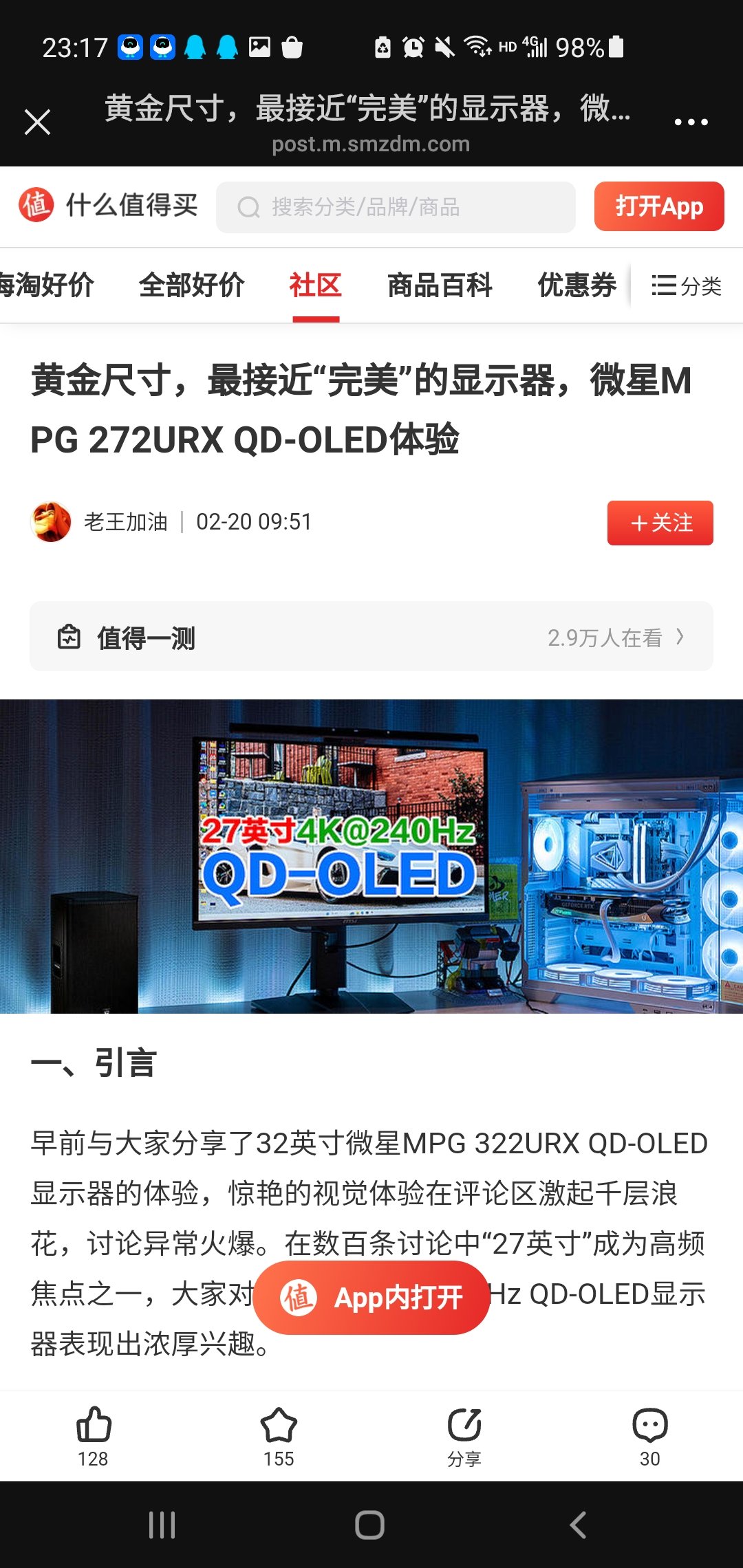This screenshot has height=1568, width=743.
Task: Tap the 搜索分类/品牌/商品 search box
Action: point(396,207)
